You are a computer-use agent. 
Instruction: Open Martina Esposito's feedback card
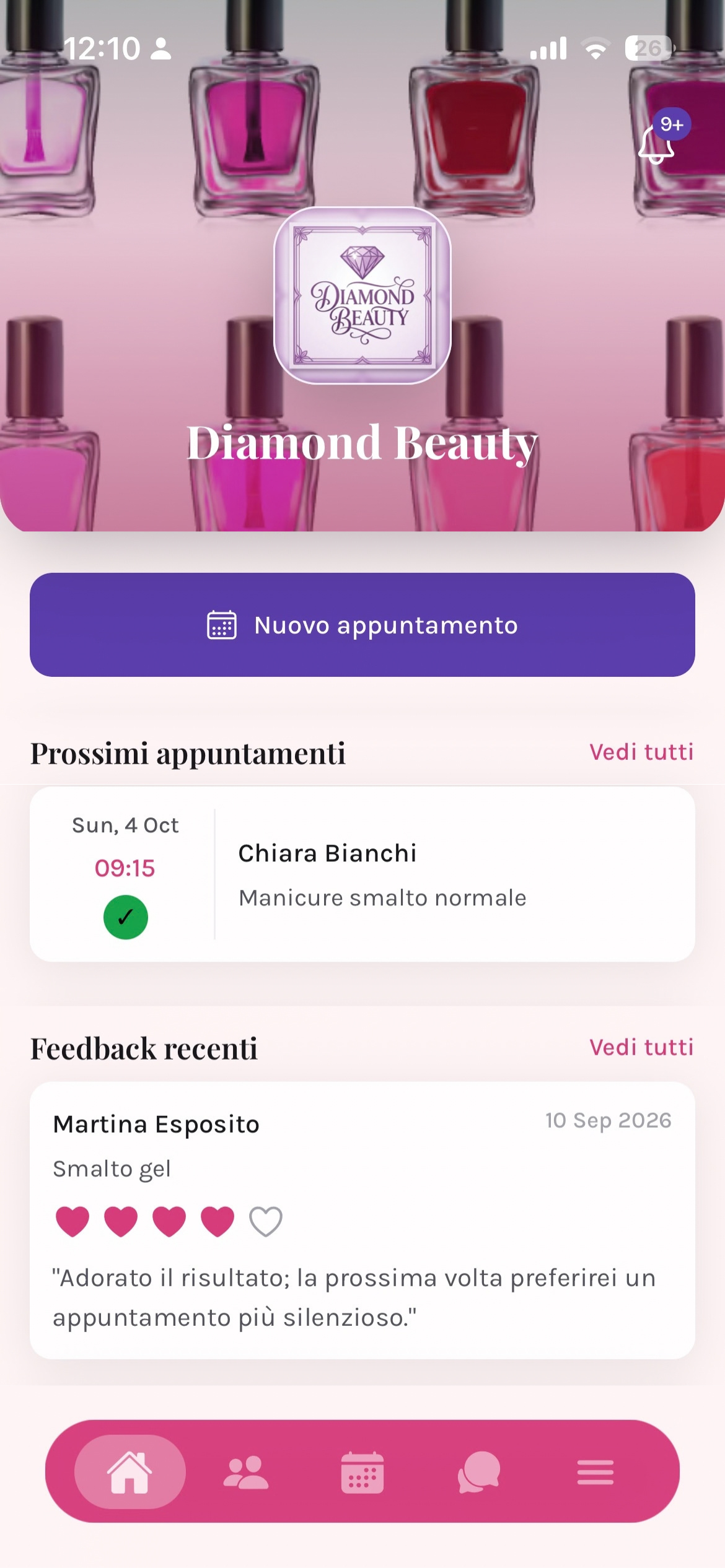[362, 1220]
